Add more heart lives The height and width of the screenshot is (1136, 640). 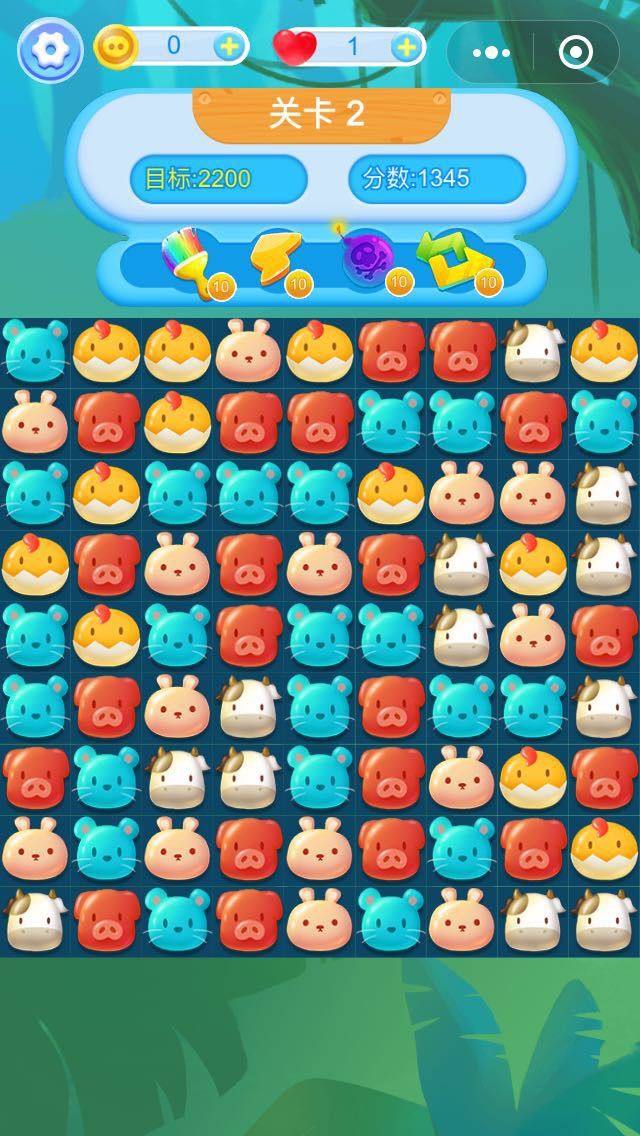coord(405,46)
